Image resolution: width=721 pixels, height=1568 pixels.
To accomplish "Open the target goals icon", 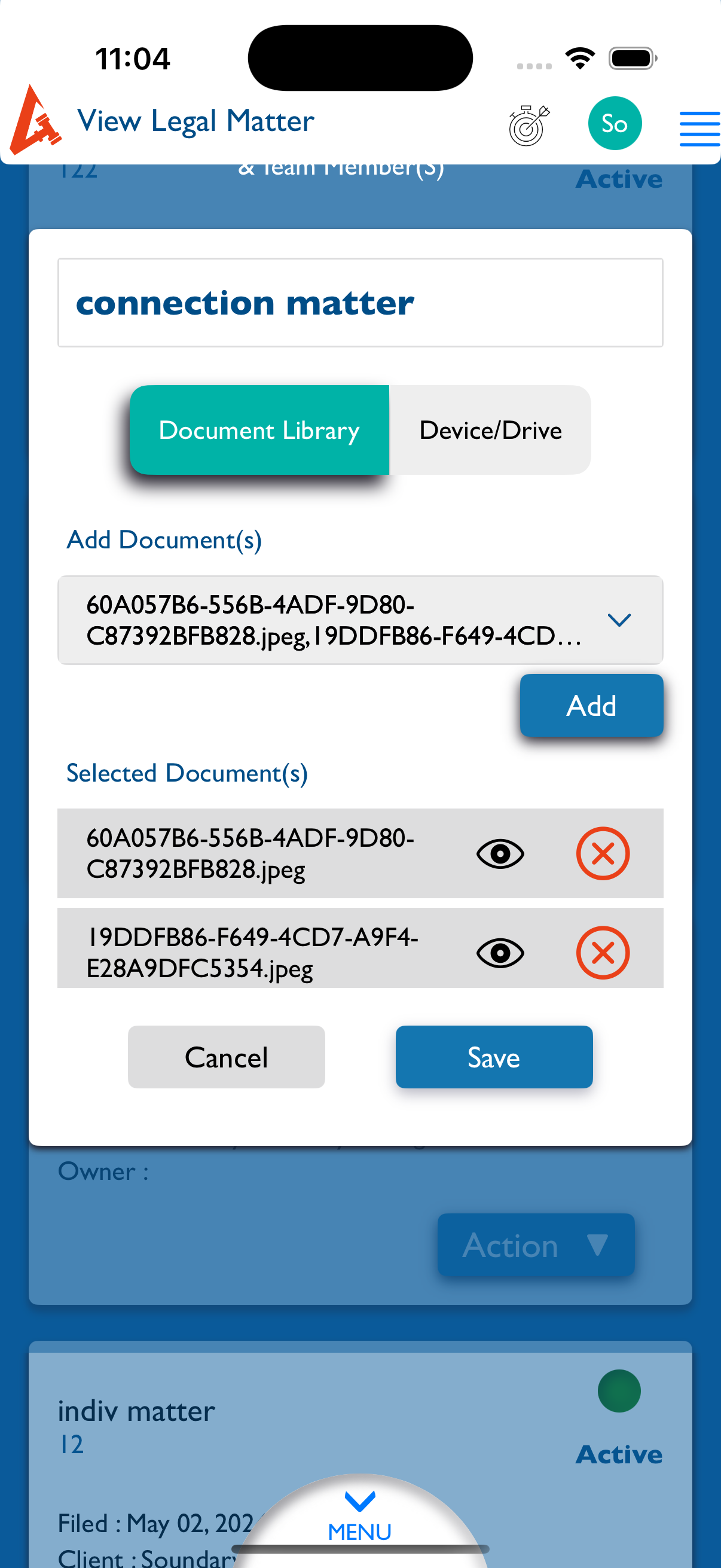I will 528,126.
